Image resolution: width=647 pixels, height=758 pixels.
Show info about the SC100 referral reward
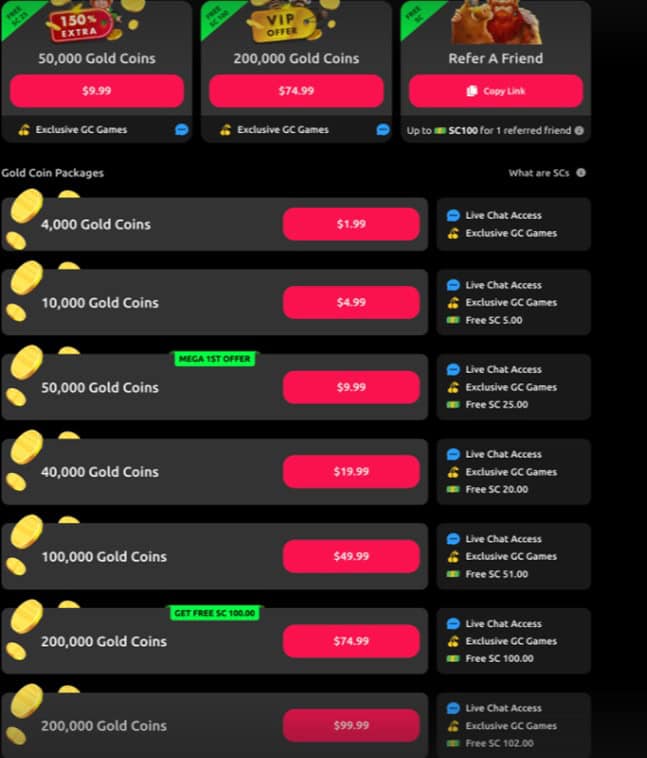[x=579, y=130]
